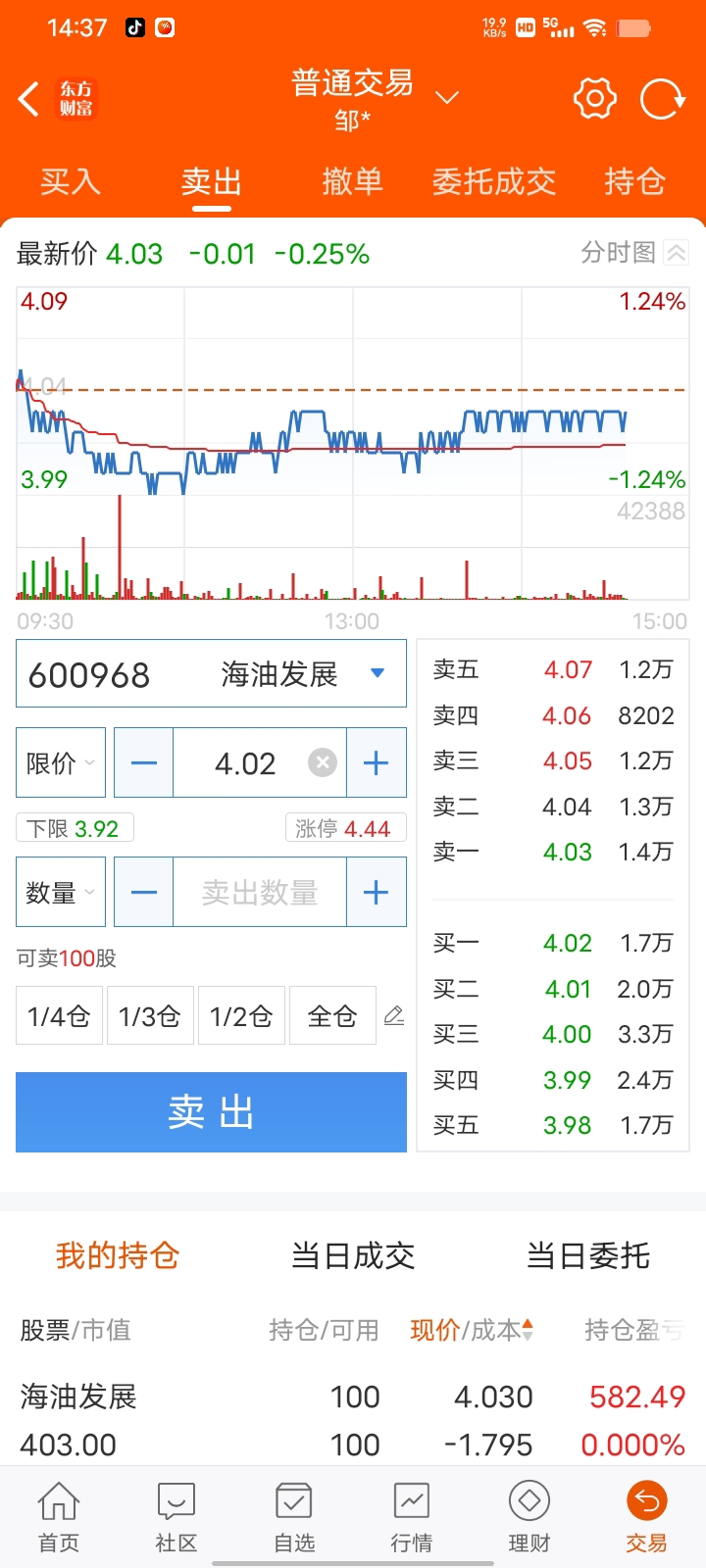This screenshot has height=1568, width=706.
Task: Go back using the top-left arrow
Action: point(29,99)
